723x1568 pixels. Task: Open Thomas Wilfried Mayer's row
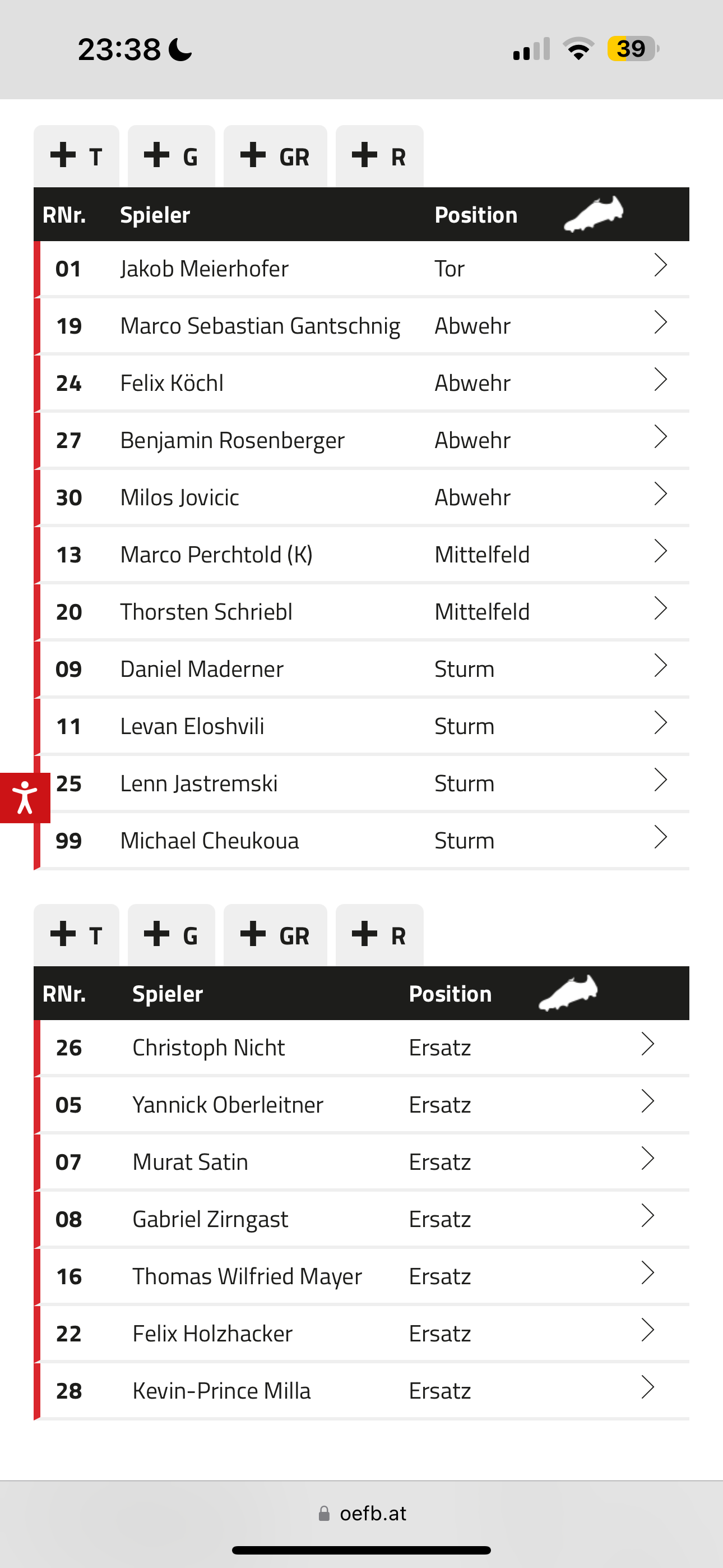point(361,1276)
